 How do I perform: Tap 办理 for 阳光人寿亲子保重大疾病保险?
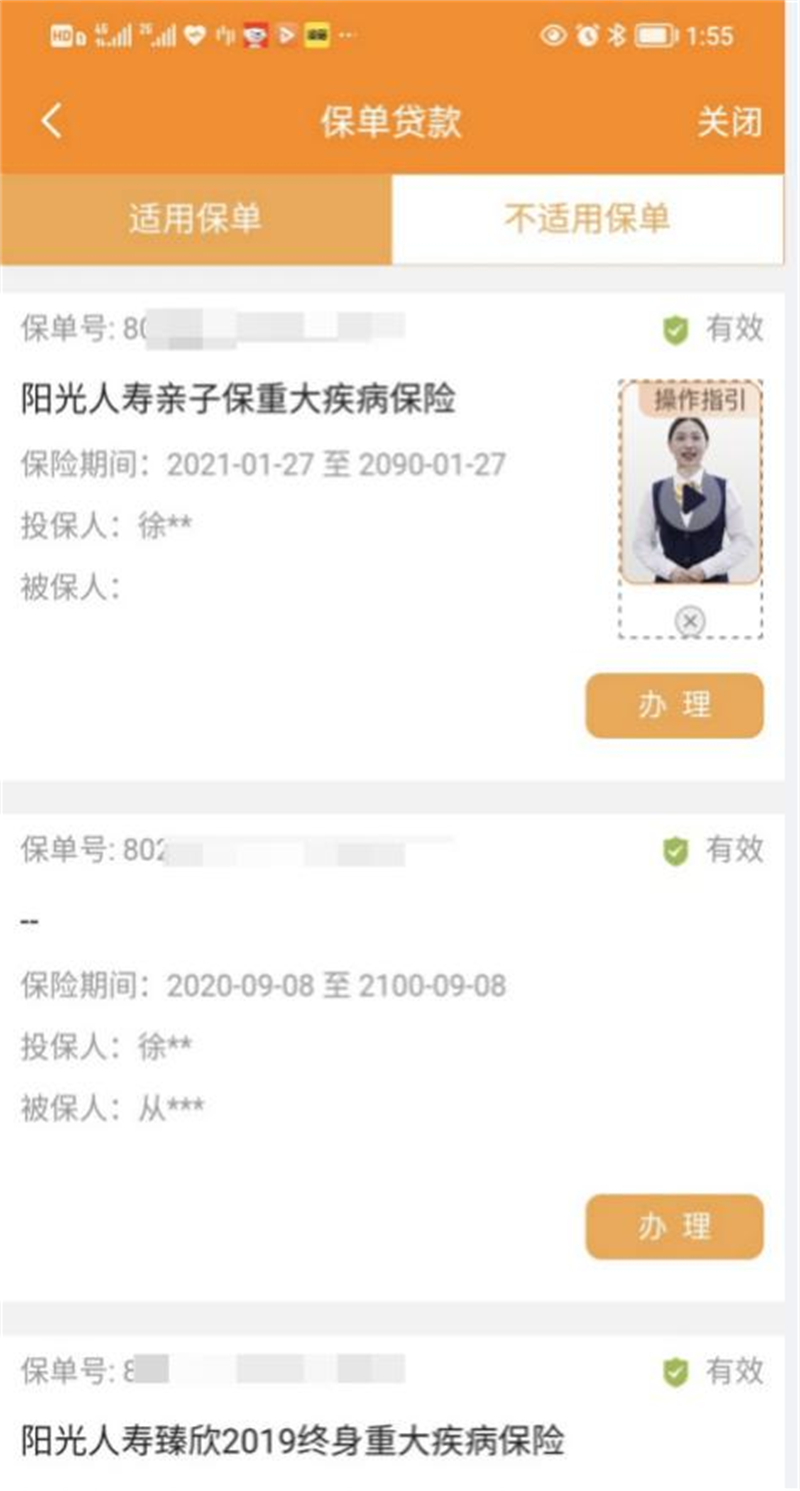674,705
